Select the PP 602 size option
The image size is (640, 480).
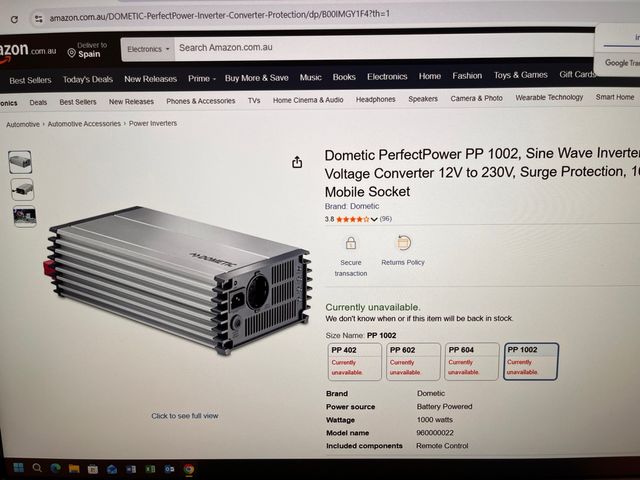[x=412, y=361]
